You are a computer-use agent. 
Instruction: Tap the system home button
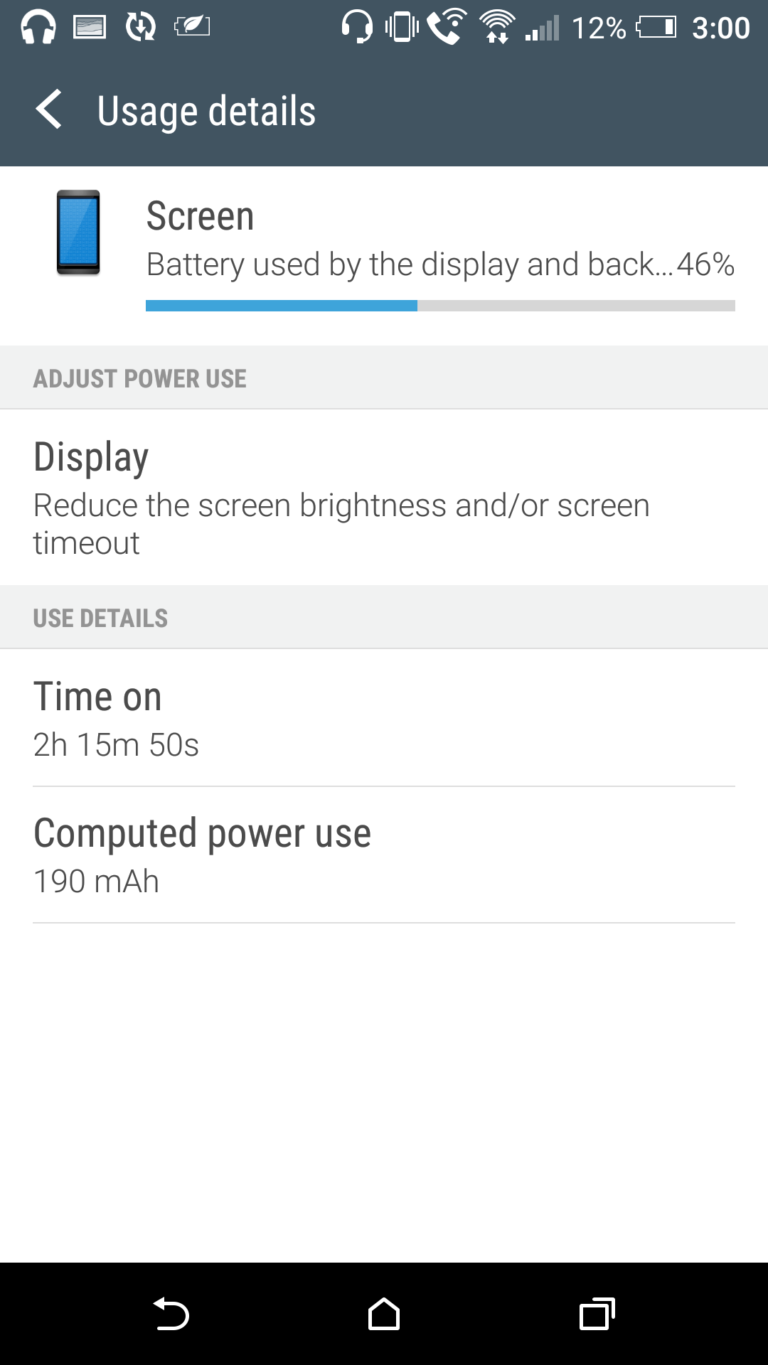click(384, 1313)
